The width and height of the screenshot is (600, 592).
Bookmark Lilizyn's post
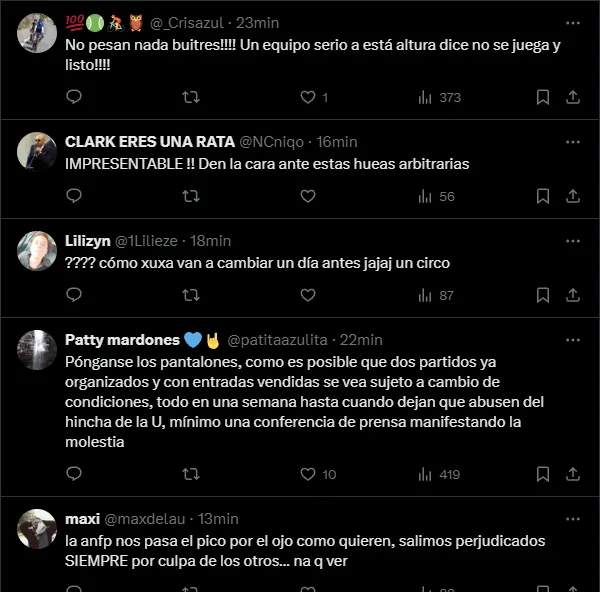[542, 295]
